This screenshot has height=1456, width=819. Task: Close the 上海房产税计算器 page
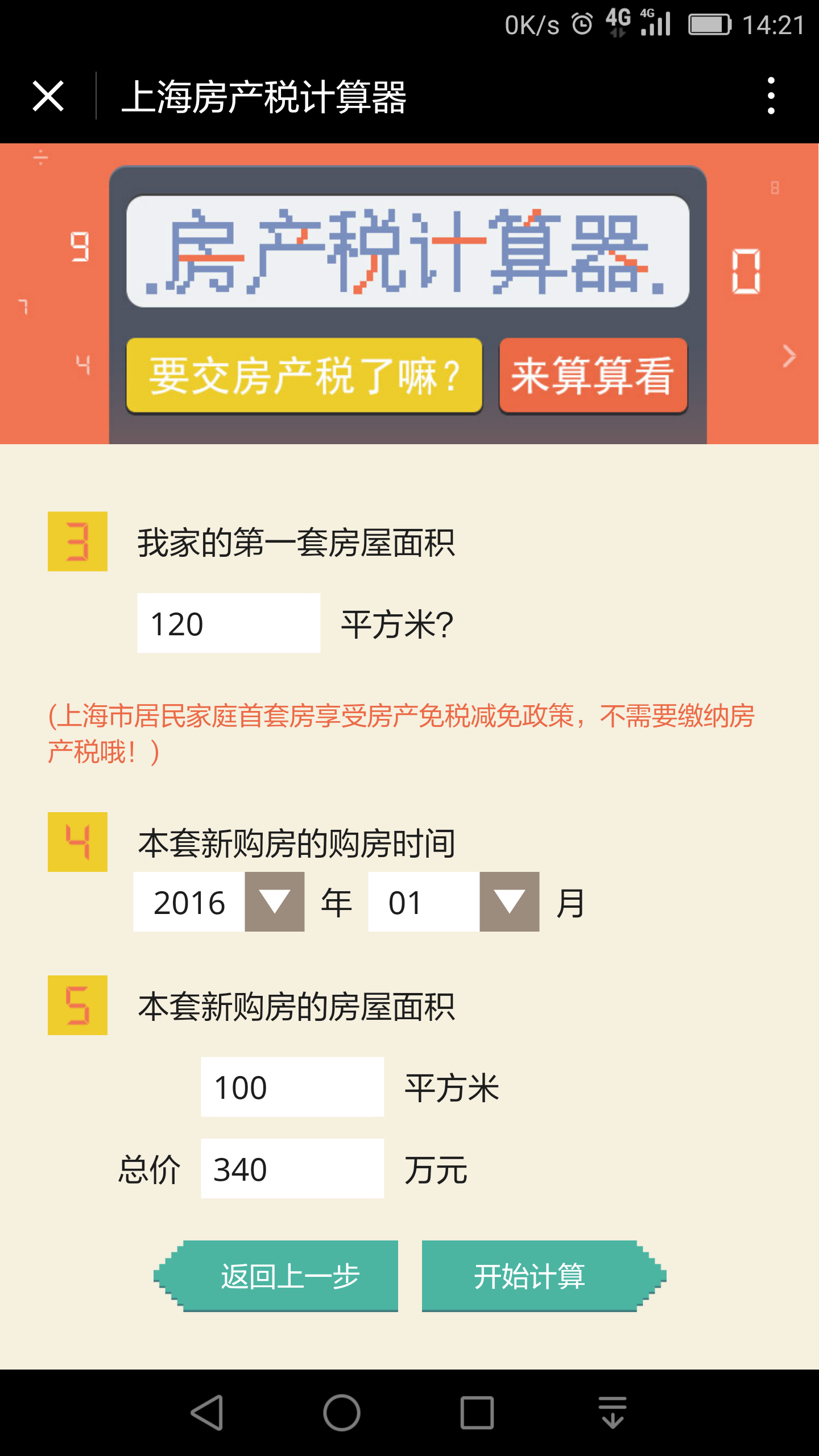click(48, 96)
